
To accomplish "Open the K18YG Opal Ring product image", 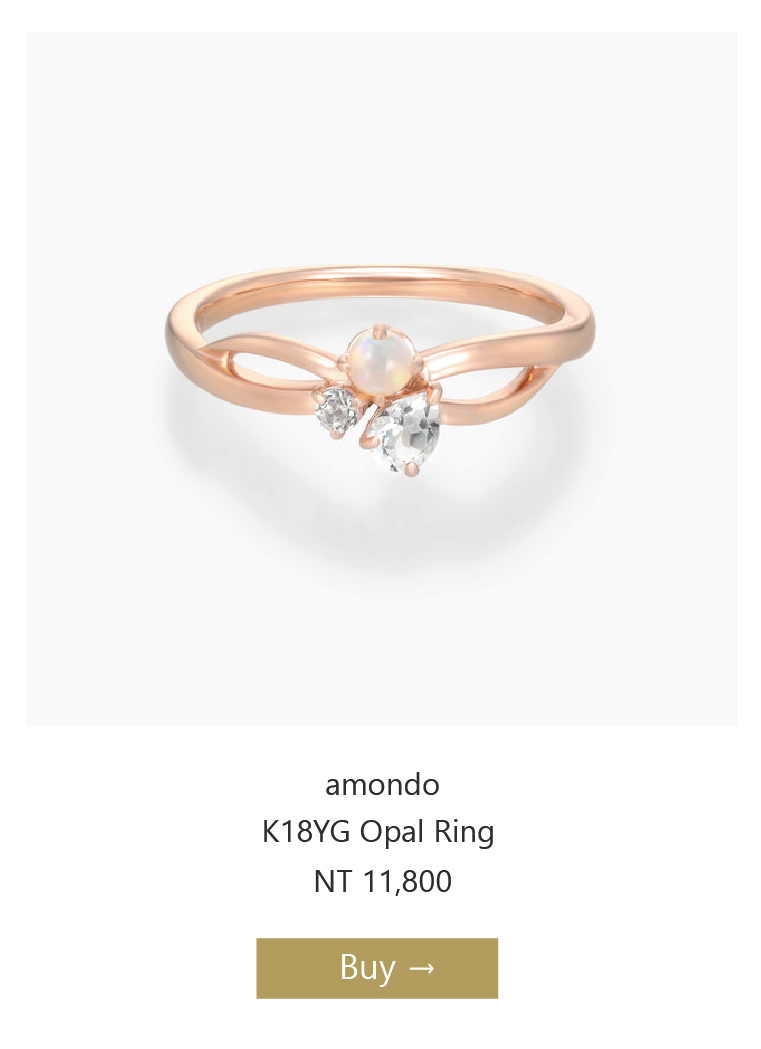I will tap(381, 380).
